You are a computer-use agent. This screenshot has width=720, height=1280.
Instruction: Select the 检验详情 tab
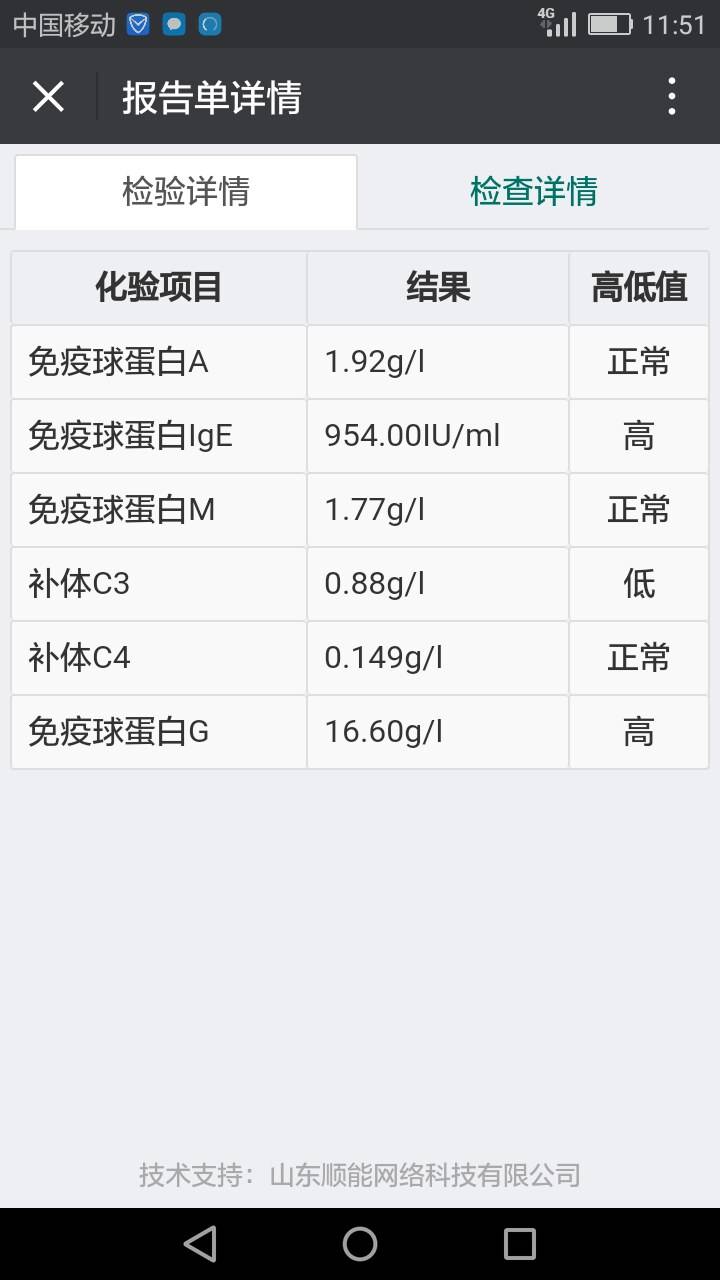[x=186, y=191]
